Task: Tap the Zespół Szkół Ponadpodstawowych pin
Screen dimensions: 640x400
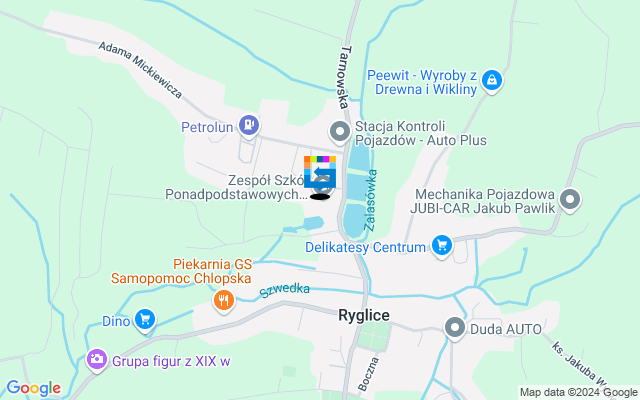Action: click(x=321, y=178)
